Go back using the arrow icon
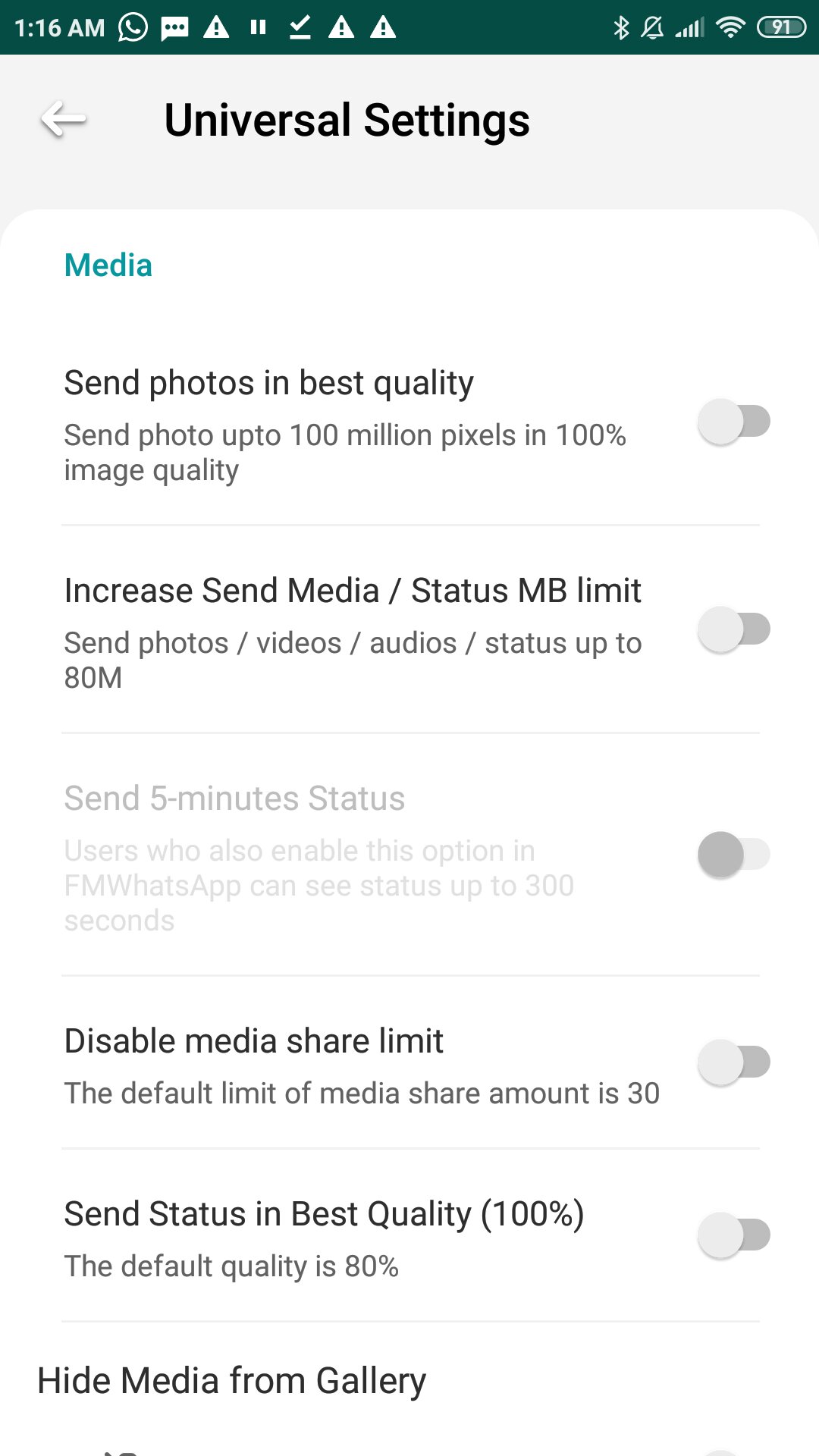819x1456 pixels. coord(64,120)
